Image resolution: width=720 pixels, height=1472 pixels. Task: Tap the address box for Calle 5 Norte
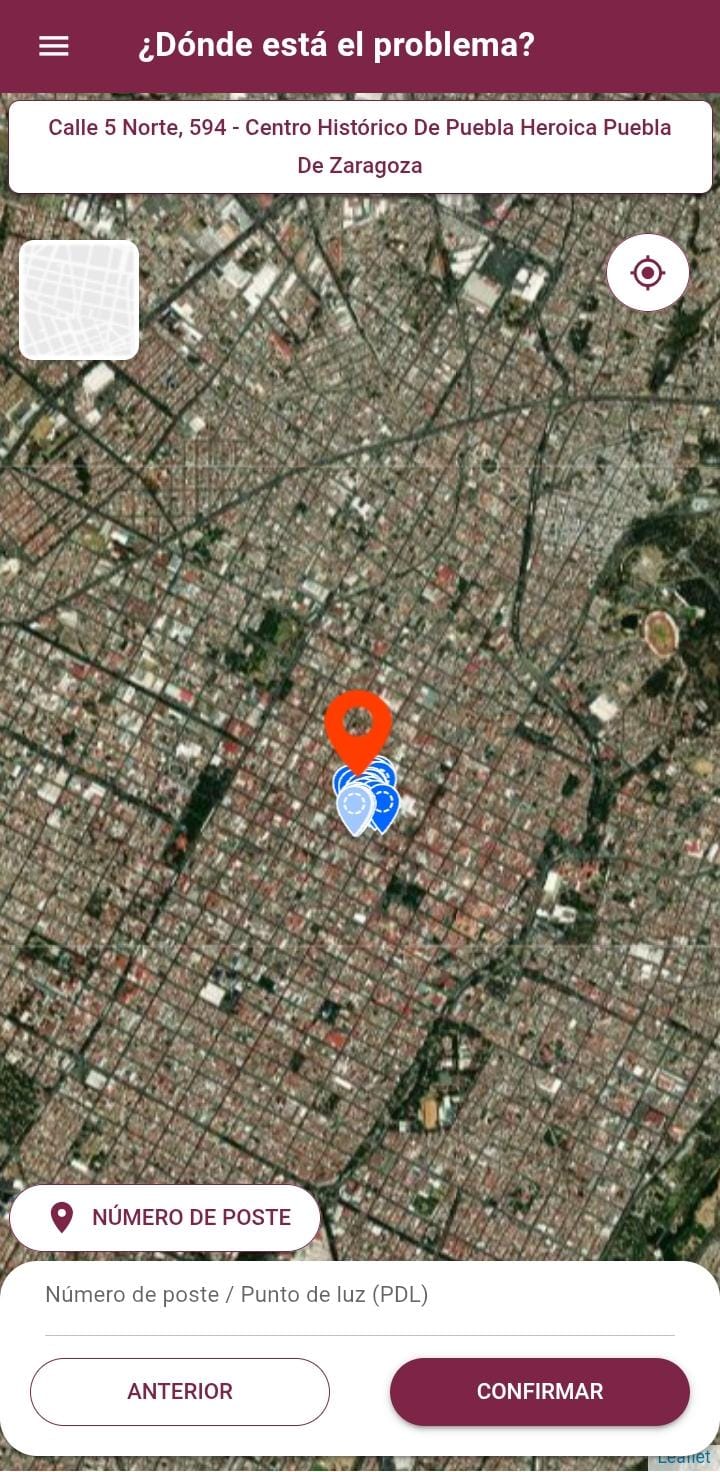pos(360,146)
